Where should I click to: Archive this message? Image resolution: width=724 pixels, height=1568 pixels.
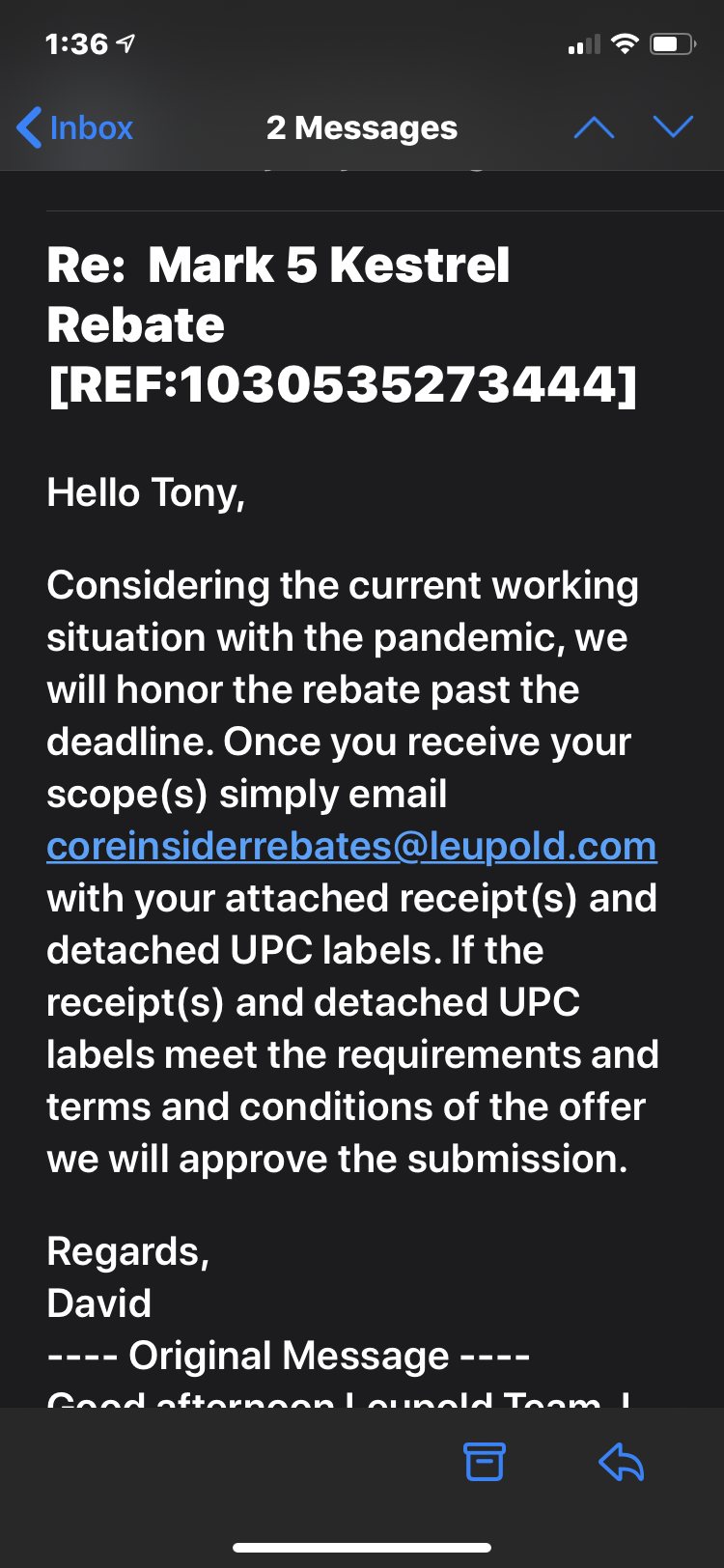point(485,1462)
